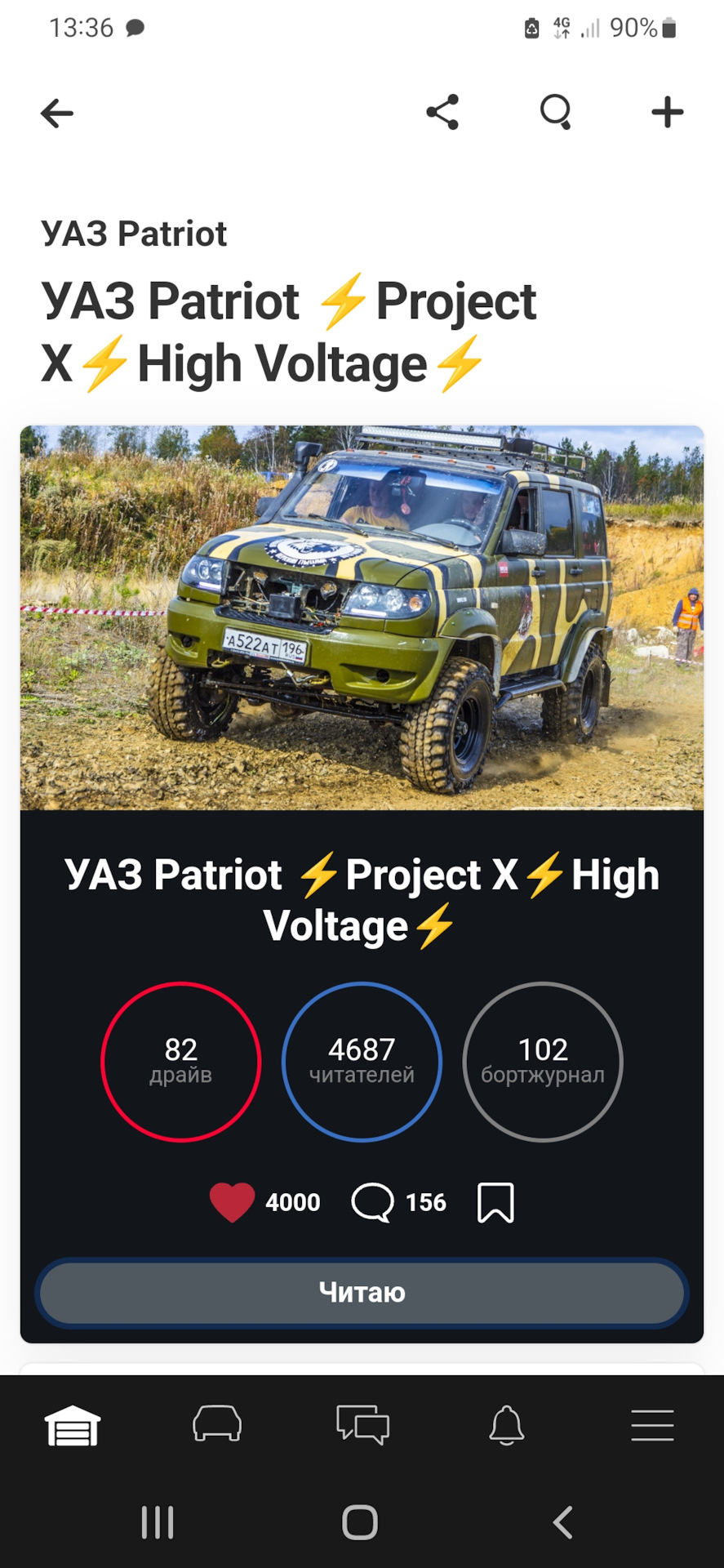
Task: Share this UAZ Patriot page
Action: (x=442, y=112)
